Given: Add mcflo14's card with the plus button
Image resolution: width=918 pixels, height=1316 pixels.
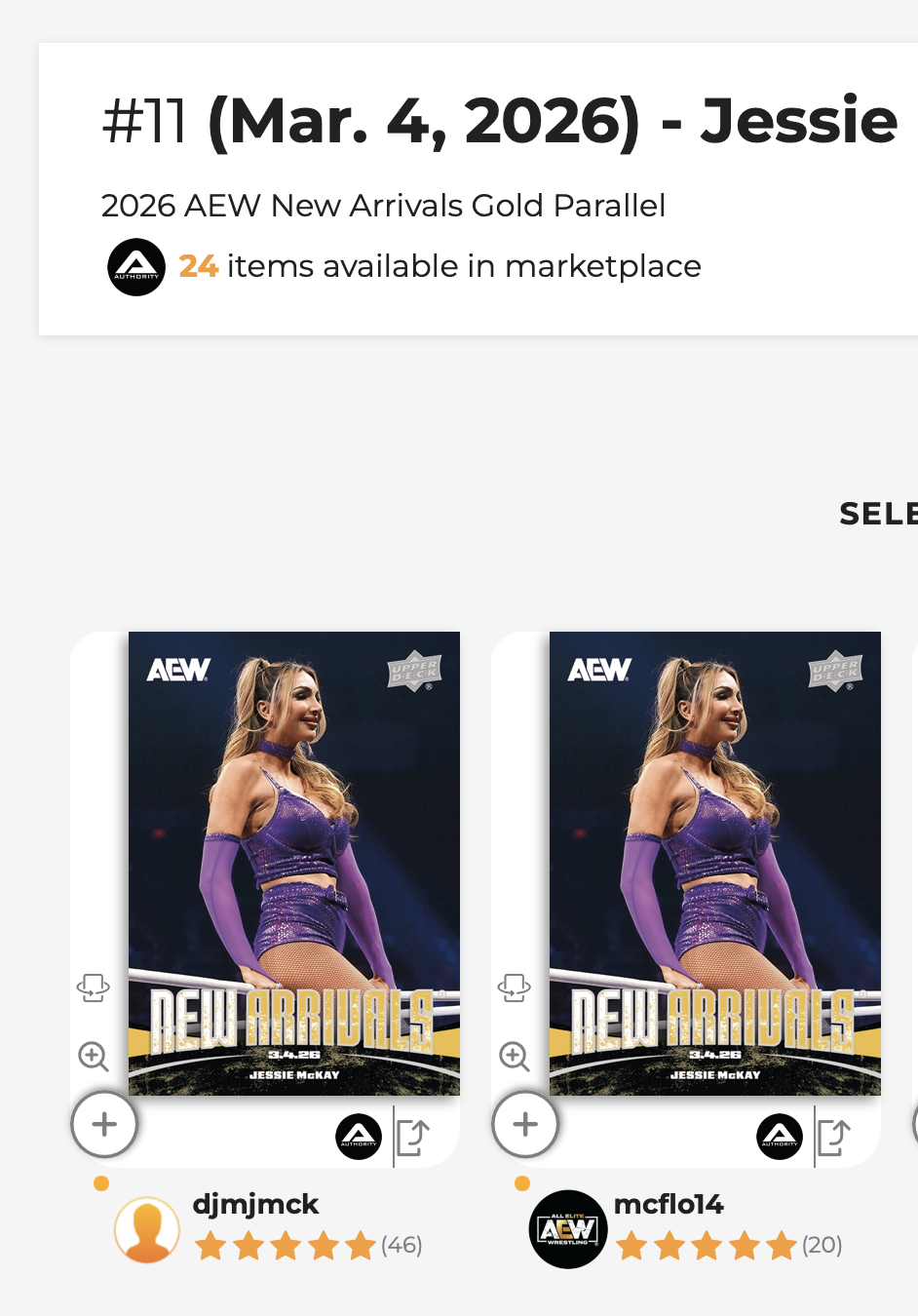Looking at the screenshot, I should point(525,1124).
